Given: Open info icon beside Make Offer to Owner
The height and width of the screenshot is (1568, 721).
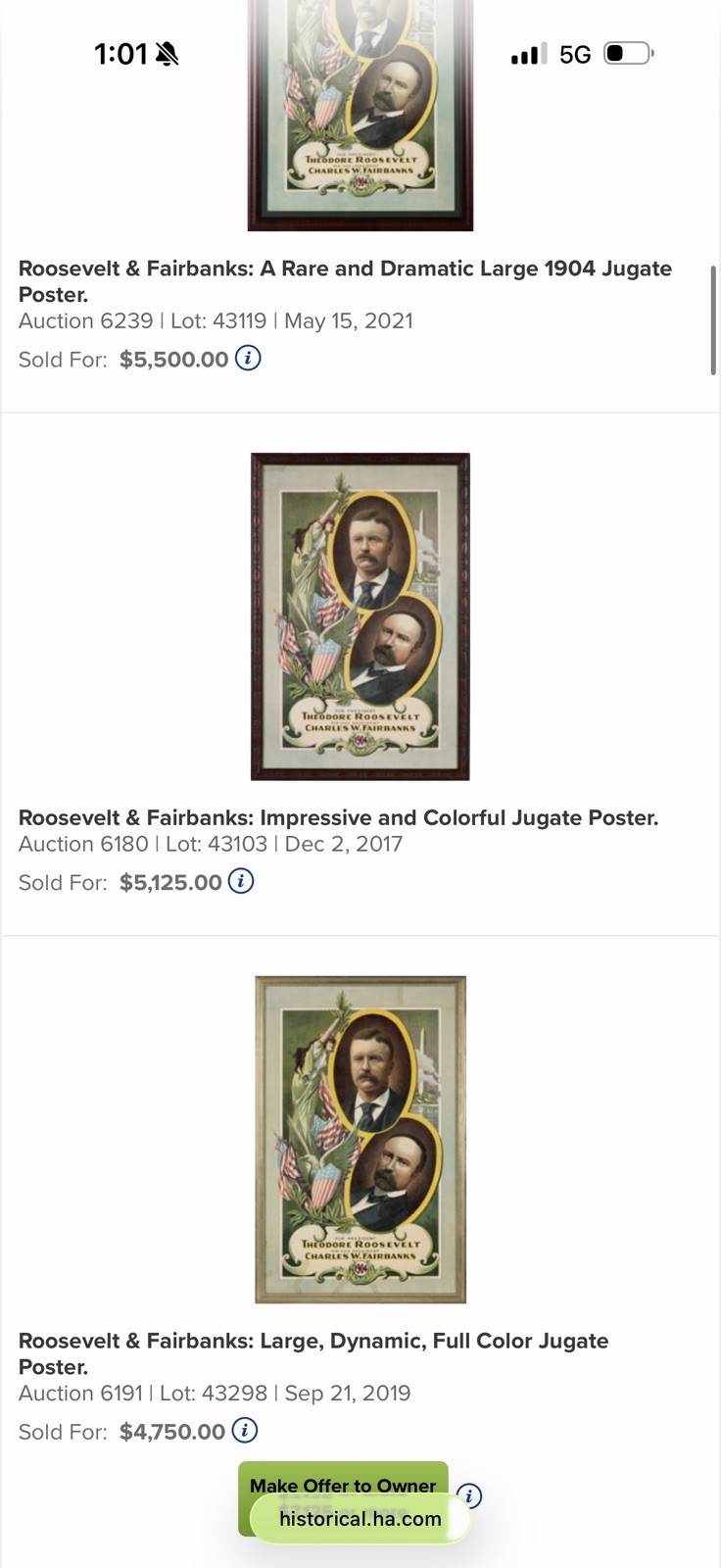Looking at the screenshot, I should tap(469, 1496).
